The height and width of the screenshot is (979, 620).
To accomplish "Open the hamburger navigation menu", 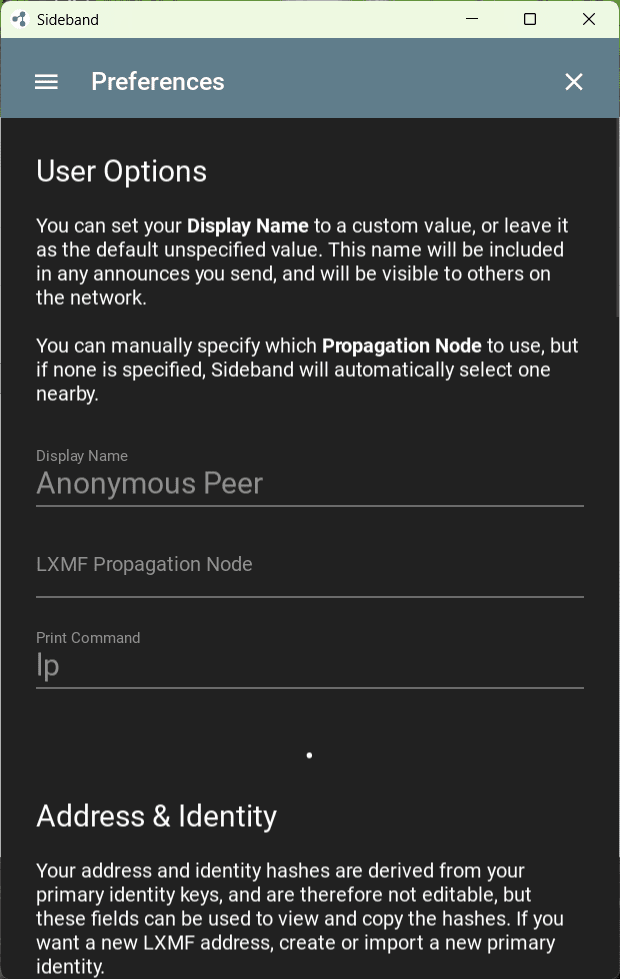I will [46, 82].
